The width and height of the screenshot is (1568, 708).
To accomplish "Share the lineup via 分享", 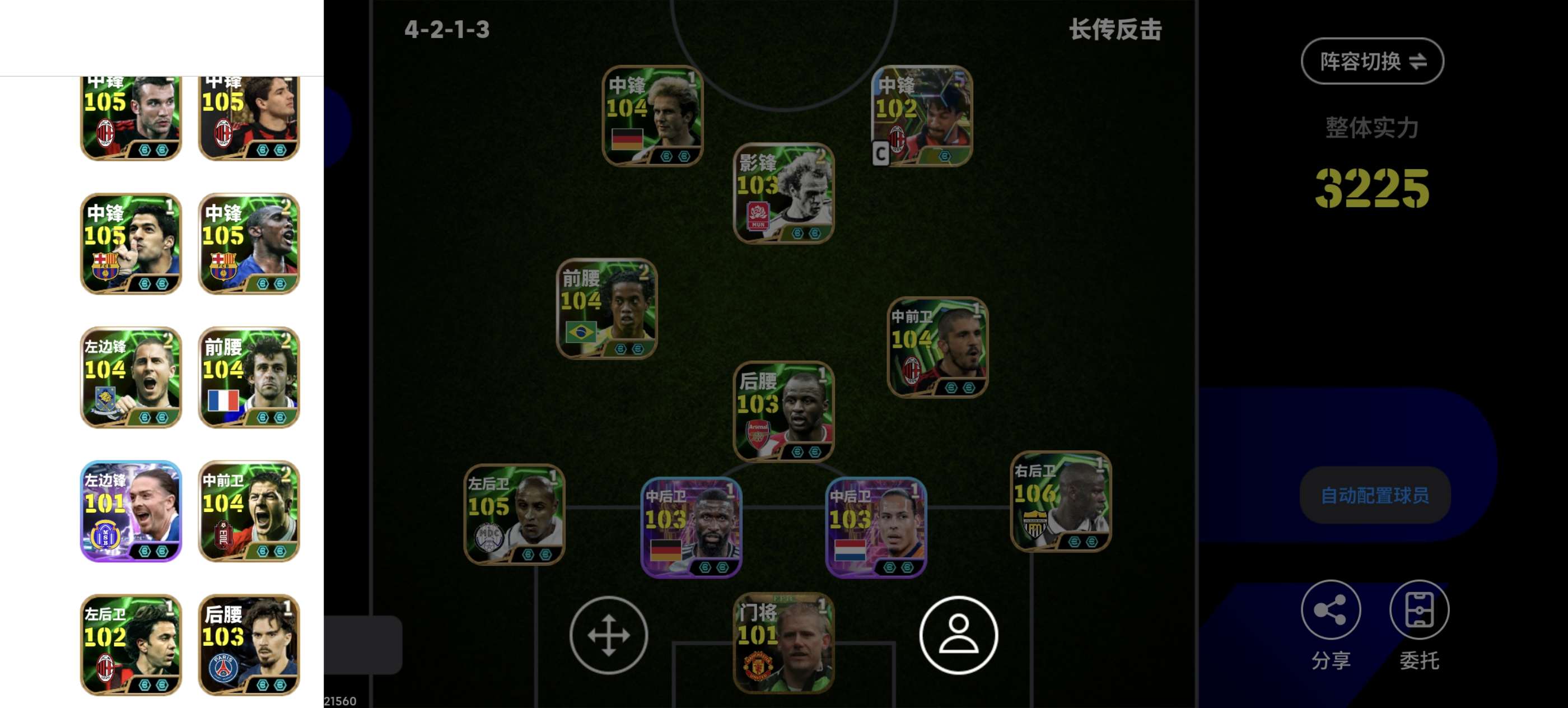I will 1330,610.
